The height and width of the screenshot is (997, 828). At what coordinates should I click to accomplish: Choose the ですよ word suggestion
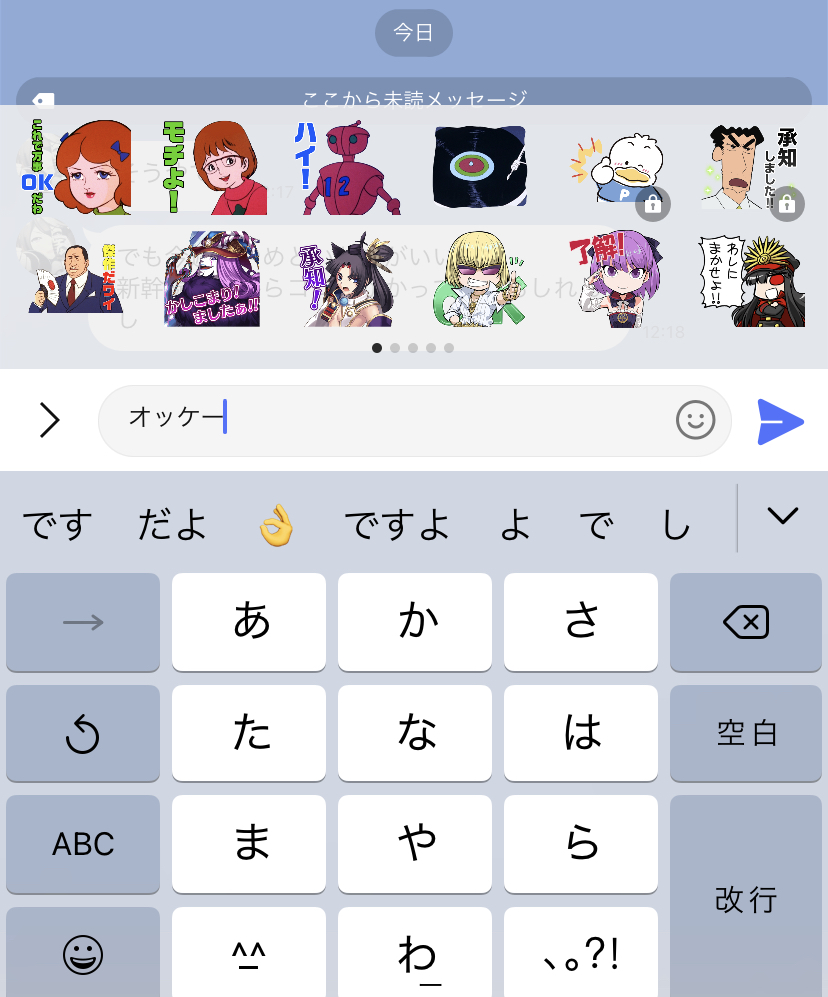397,524
